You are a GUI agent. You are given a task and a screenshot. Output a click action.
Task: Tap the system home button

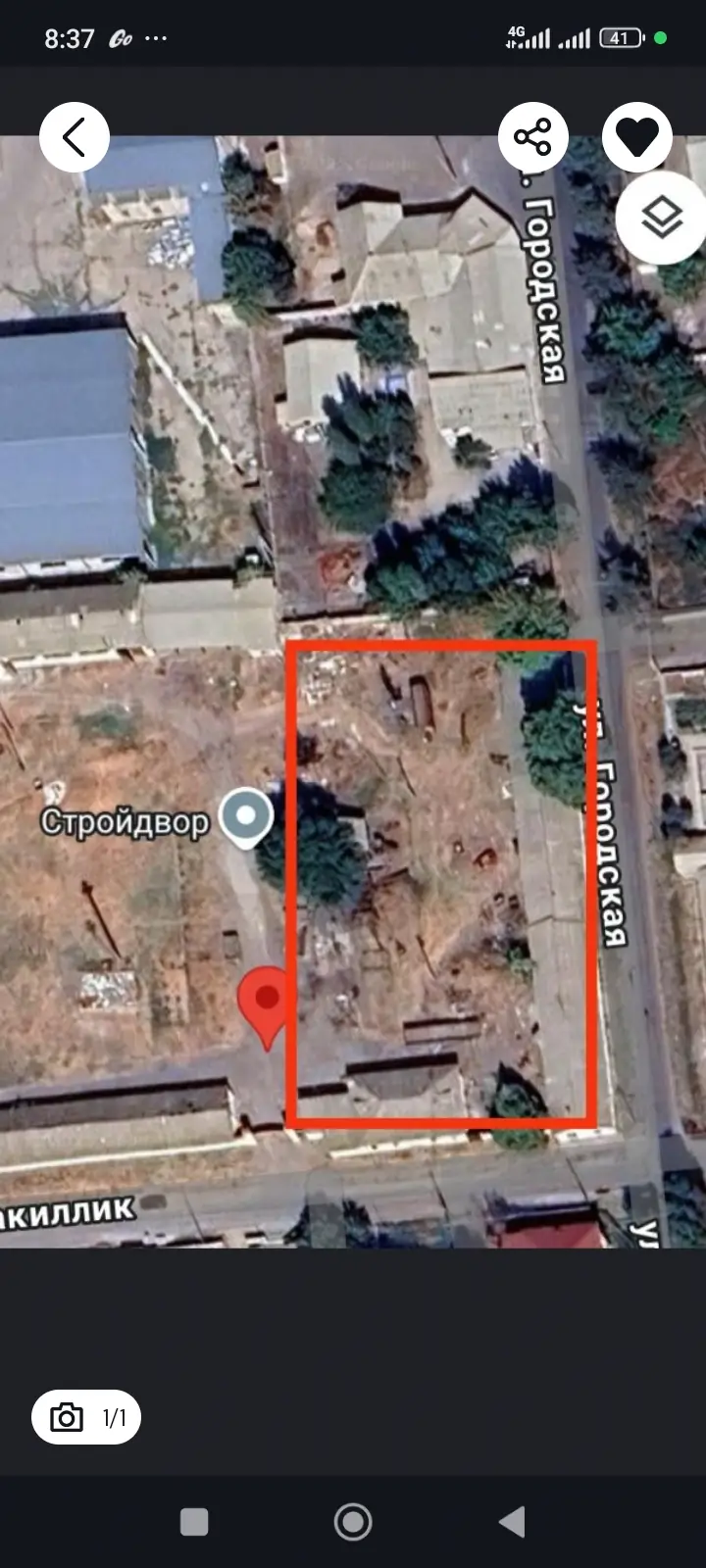(x=353, y=1522)
